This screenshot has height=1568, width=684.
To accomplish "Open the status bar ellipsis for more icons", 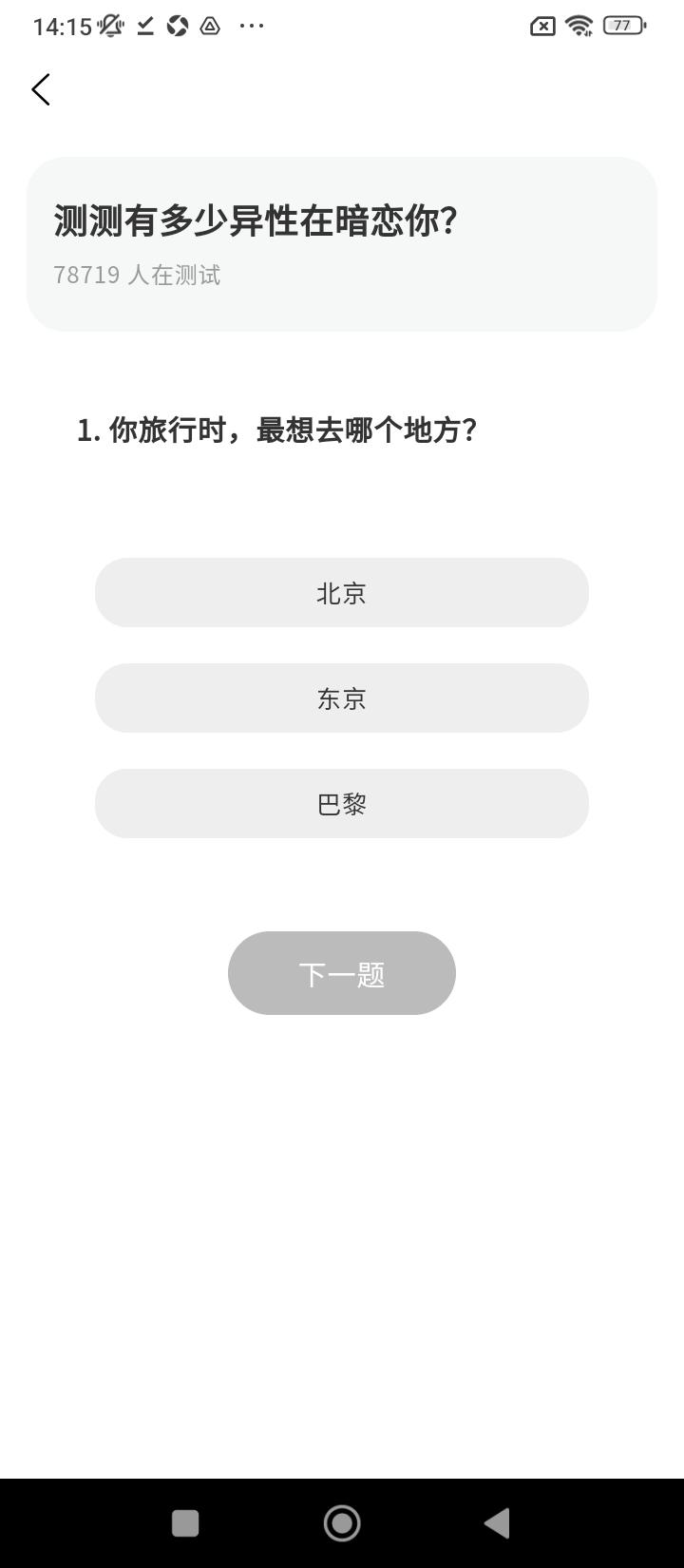I will (x=250, y=26).
